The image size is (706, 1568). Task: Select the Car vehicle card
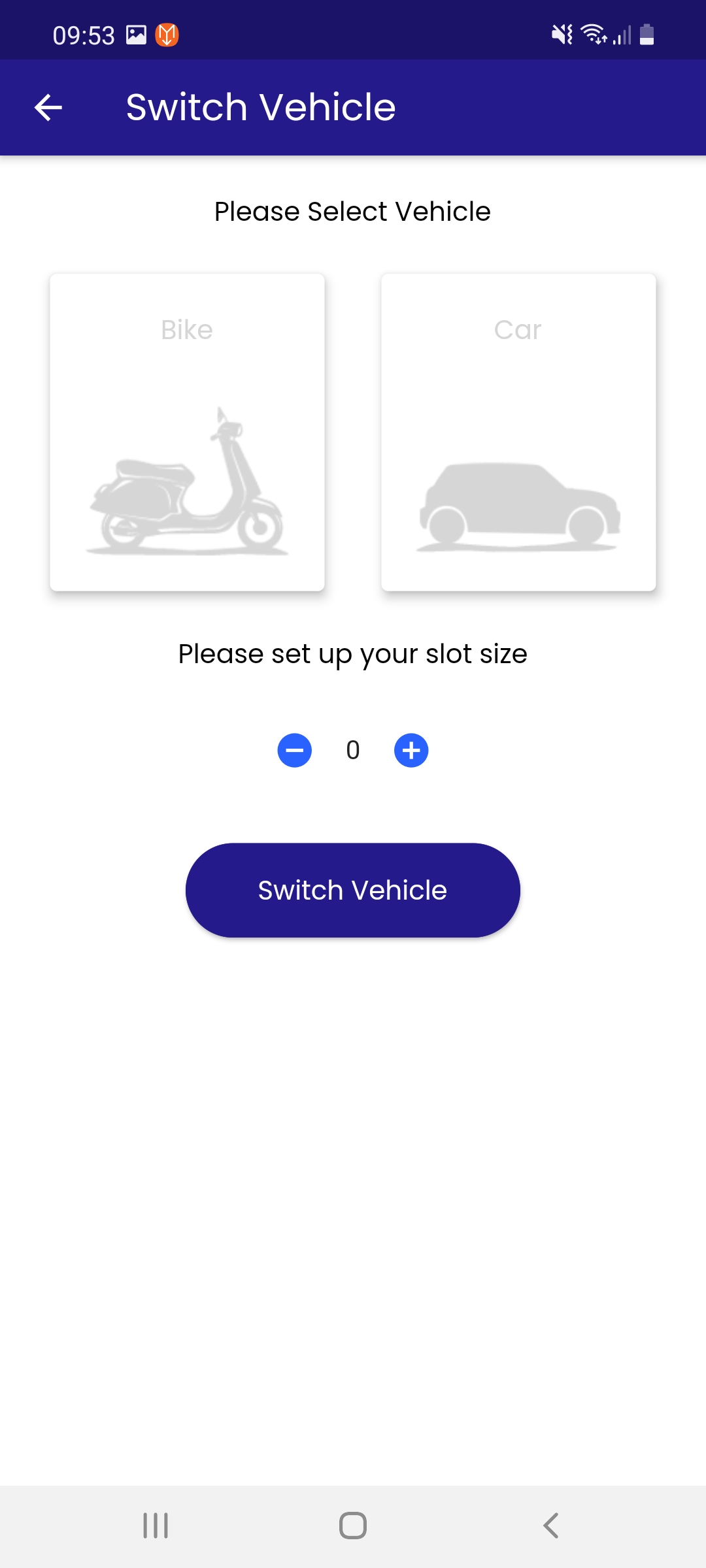[x=518, y=433]
